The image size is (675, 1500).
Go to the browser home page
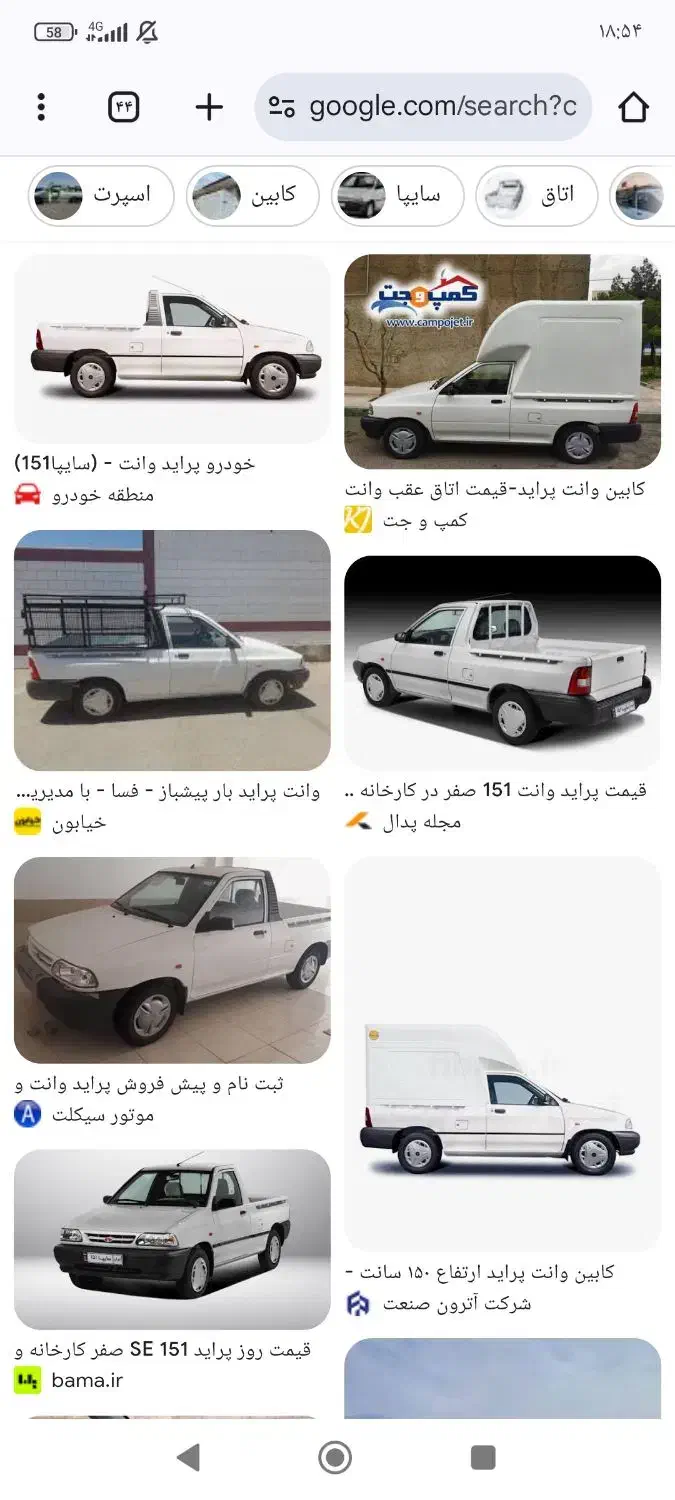coord(633,107)
